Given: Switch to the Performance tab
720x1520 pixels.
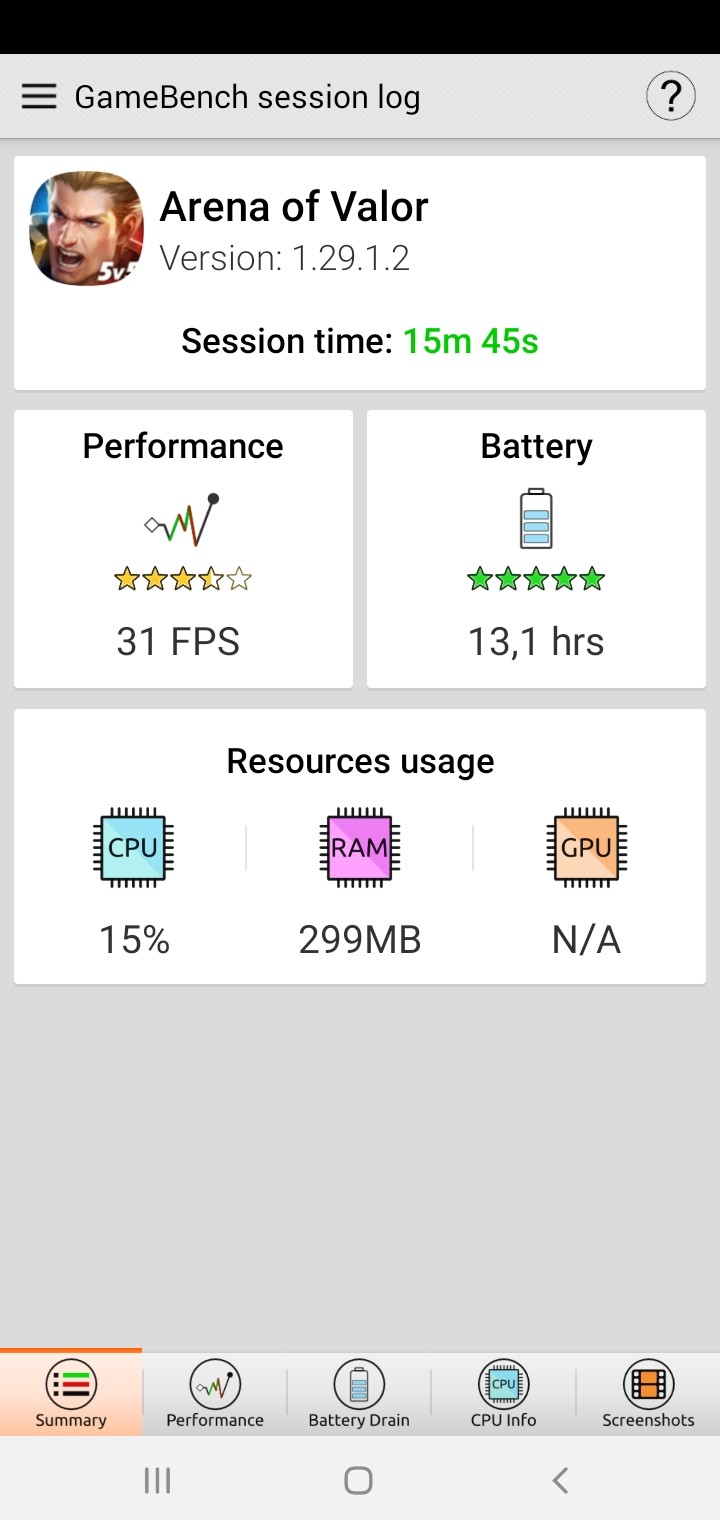Looking at the screenshot, I should tap(215, 1394).
